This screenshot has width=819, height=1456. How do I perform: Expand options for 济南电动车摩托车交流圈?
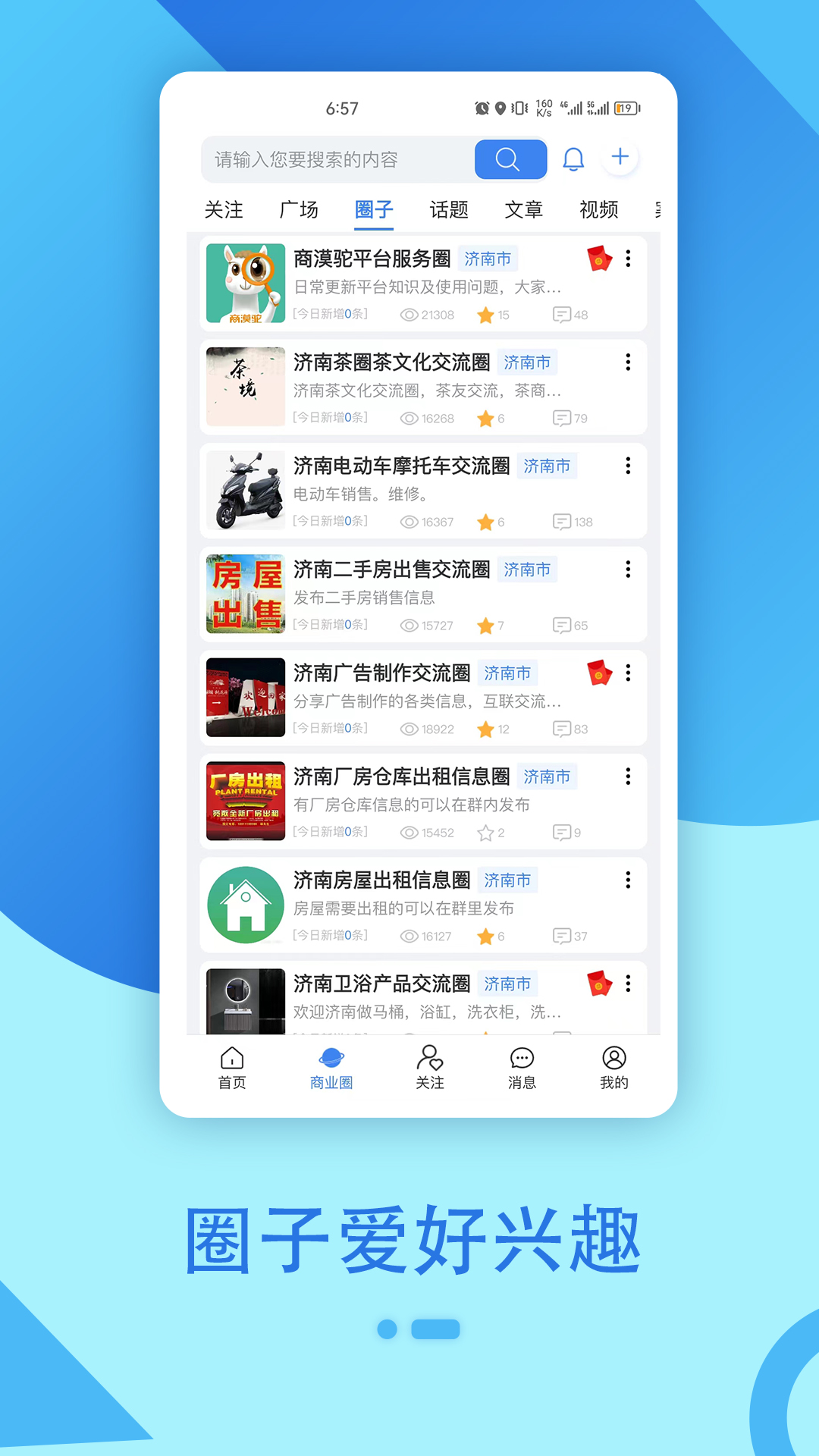click(x=628, y=466)
